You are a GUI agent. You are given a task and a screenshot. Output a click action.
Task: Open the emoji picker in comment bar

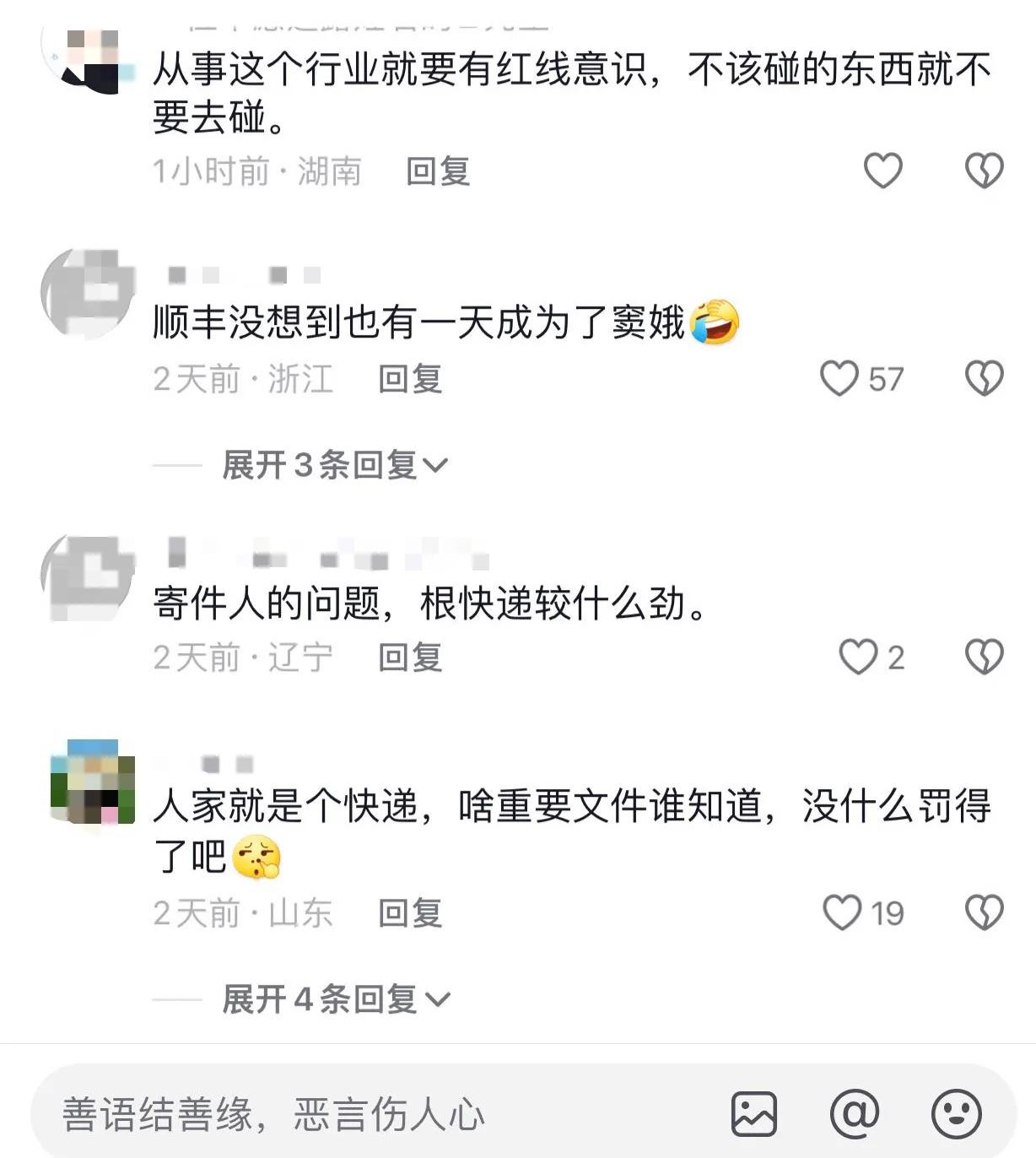[x=956, y=1114]
